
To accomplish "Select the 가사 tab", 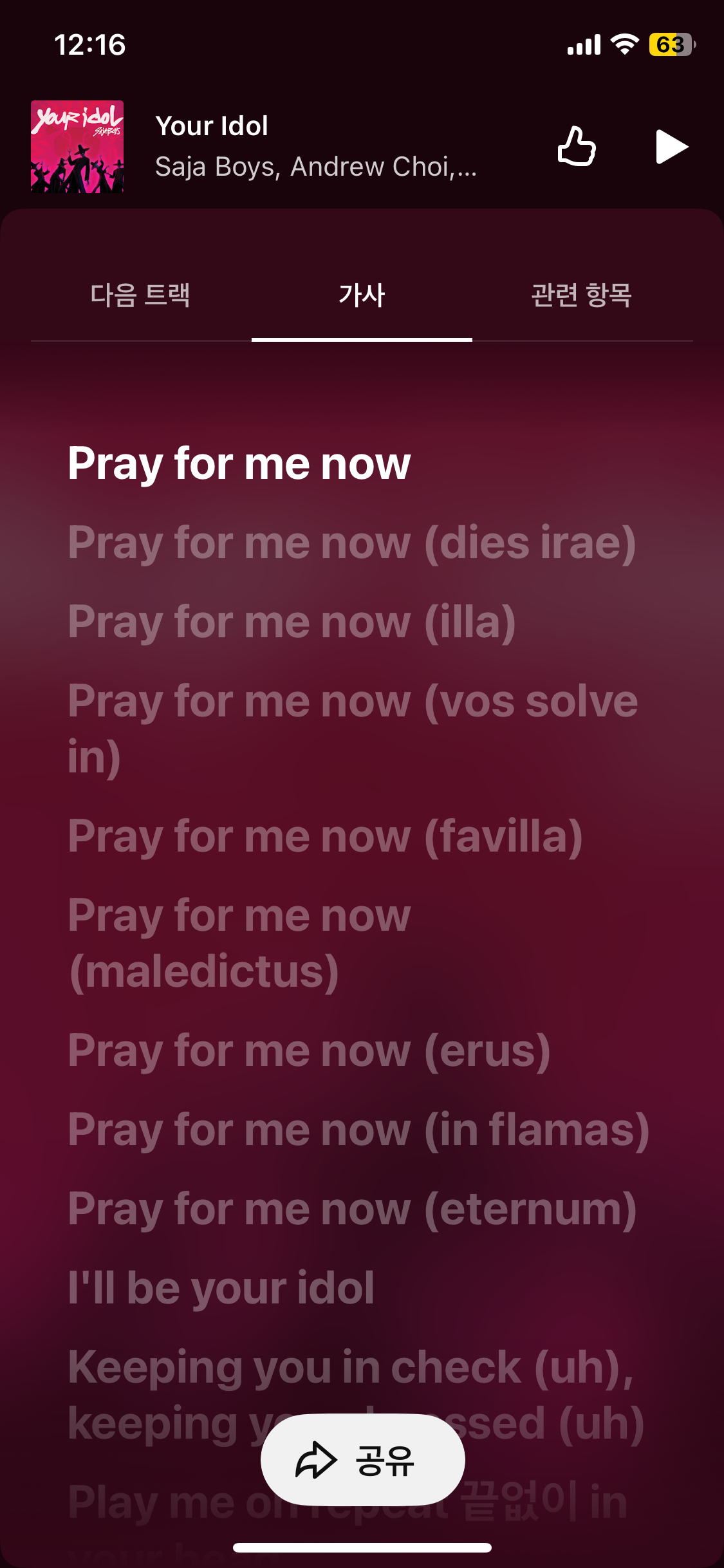I will pos(362,295).
